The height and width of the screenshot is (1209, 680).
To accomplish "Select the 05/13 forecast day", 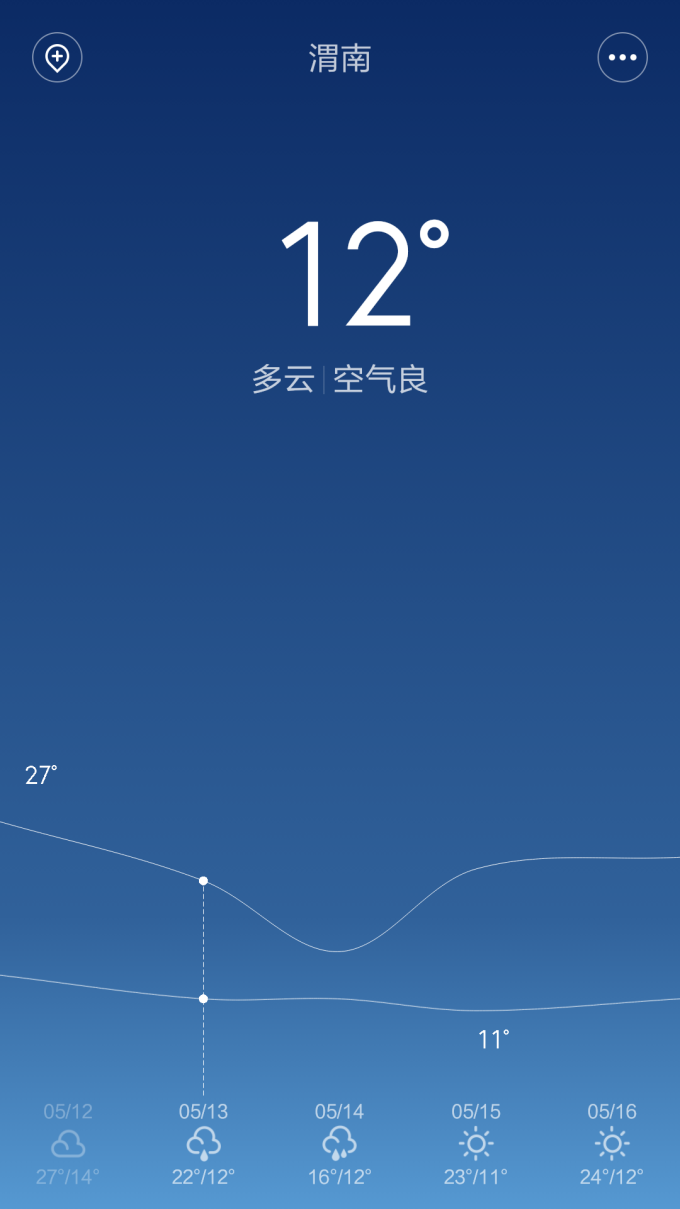I will point(204,1144).
